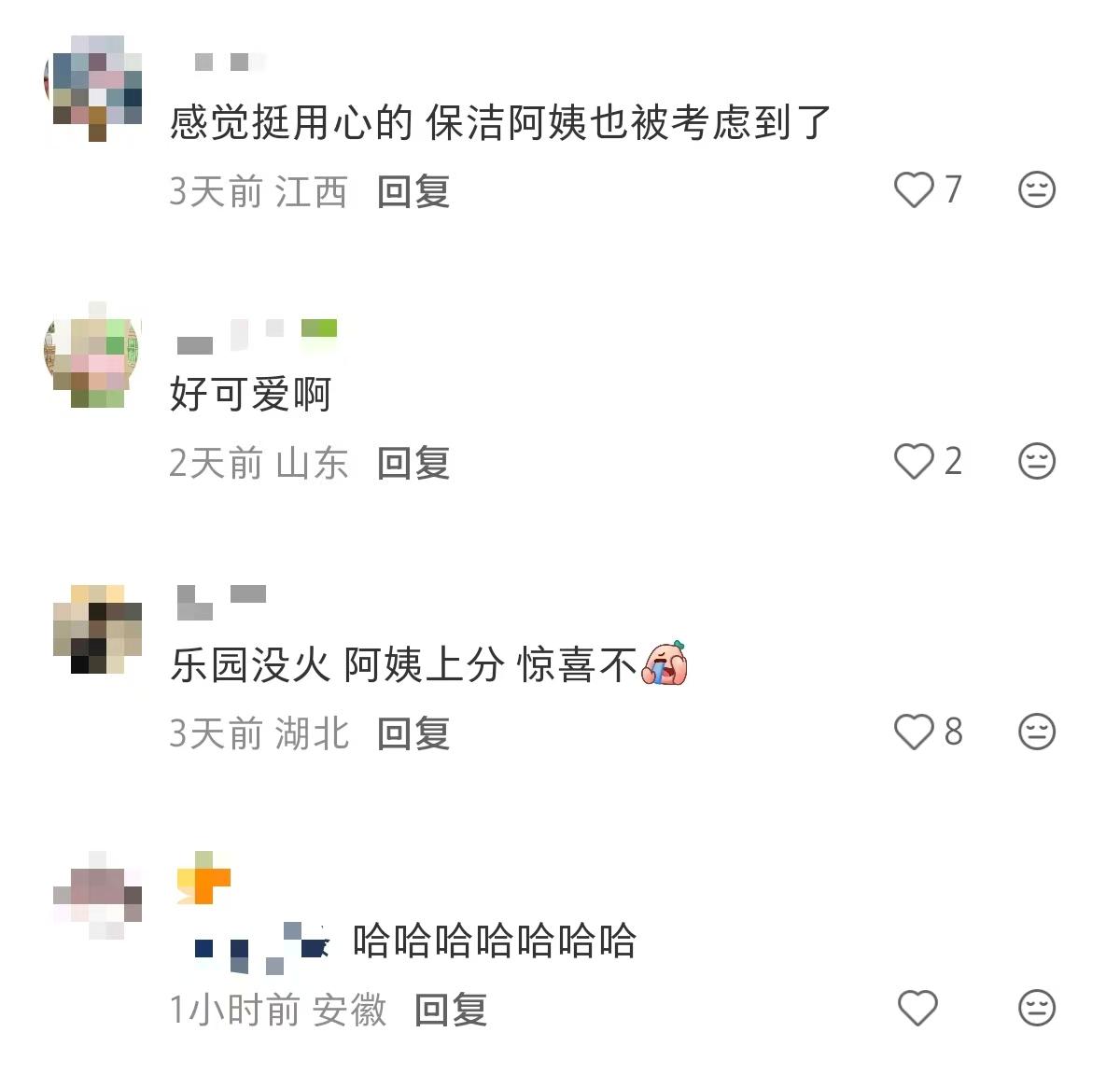Dislike the comment from 江西
Viewport: 1120px width, 1088px height.
point(1036,190)
